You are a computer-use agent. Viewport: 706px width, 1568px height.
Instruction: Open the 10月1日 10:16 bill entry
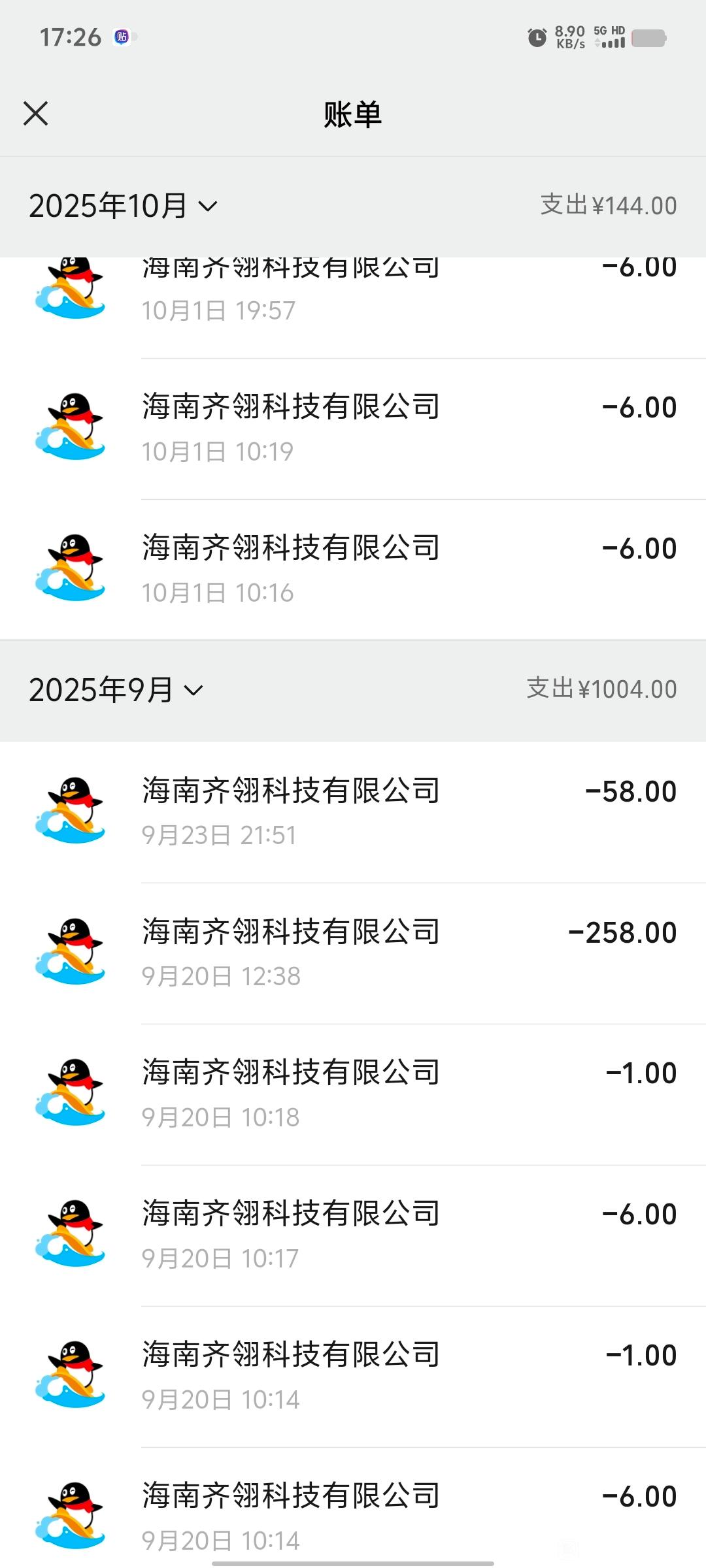[x=353, y=569]
